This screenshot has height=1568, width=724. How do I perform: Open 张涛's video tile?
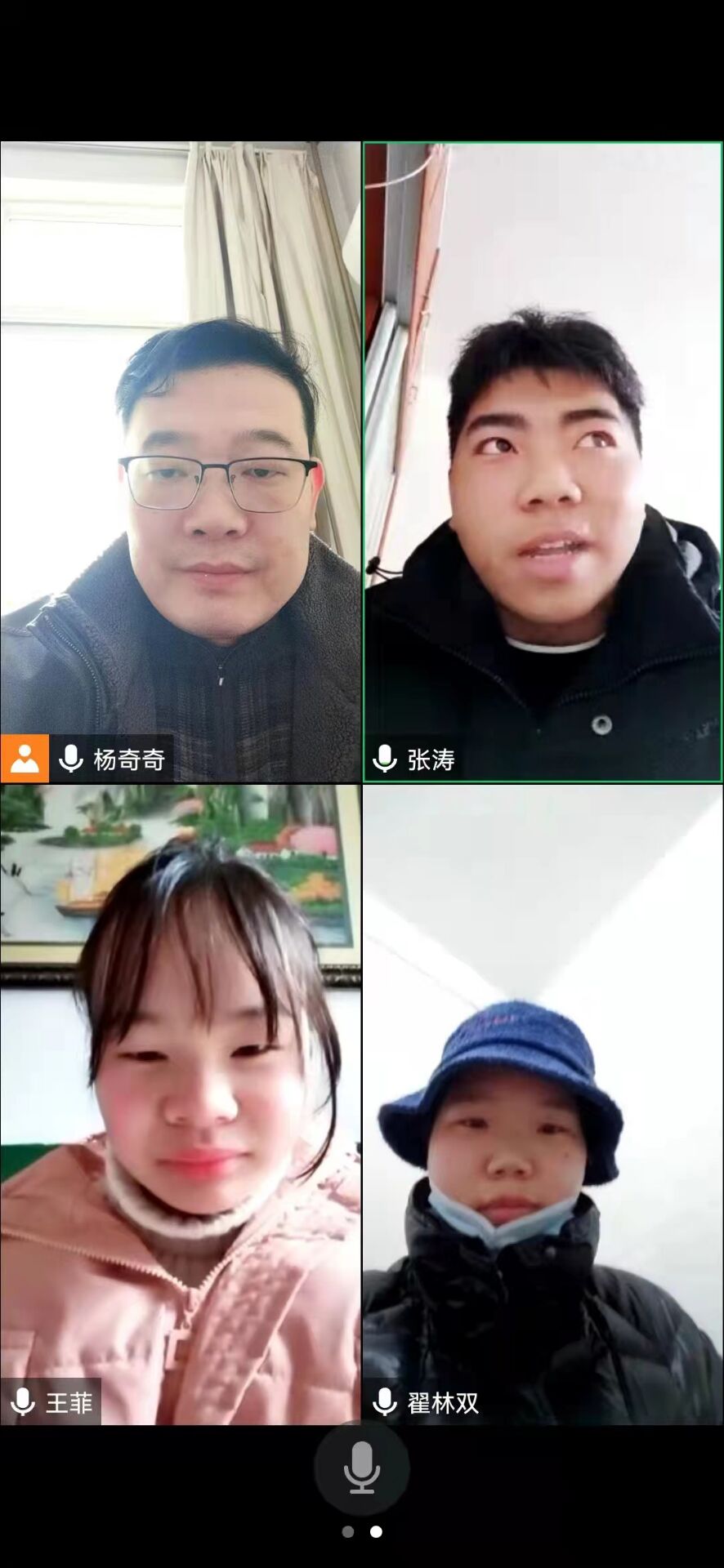click(543, 461)
